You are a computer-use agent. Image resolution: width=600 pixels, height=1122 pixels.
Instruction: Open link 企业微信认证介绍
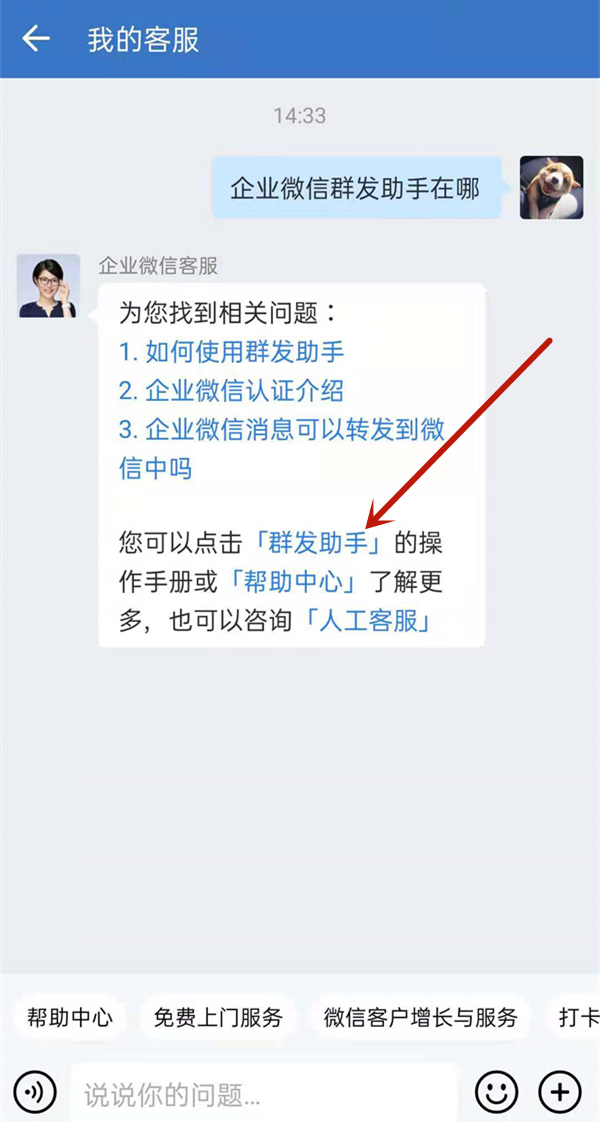tap(232, 390)
